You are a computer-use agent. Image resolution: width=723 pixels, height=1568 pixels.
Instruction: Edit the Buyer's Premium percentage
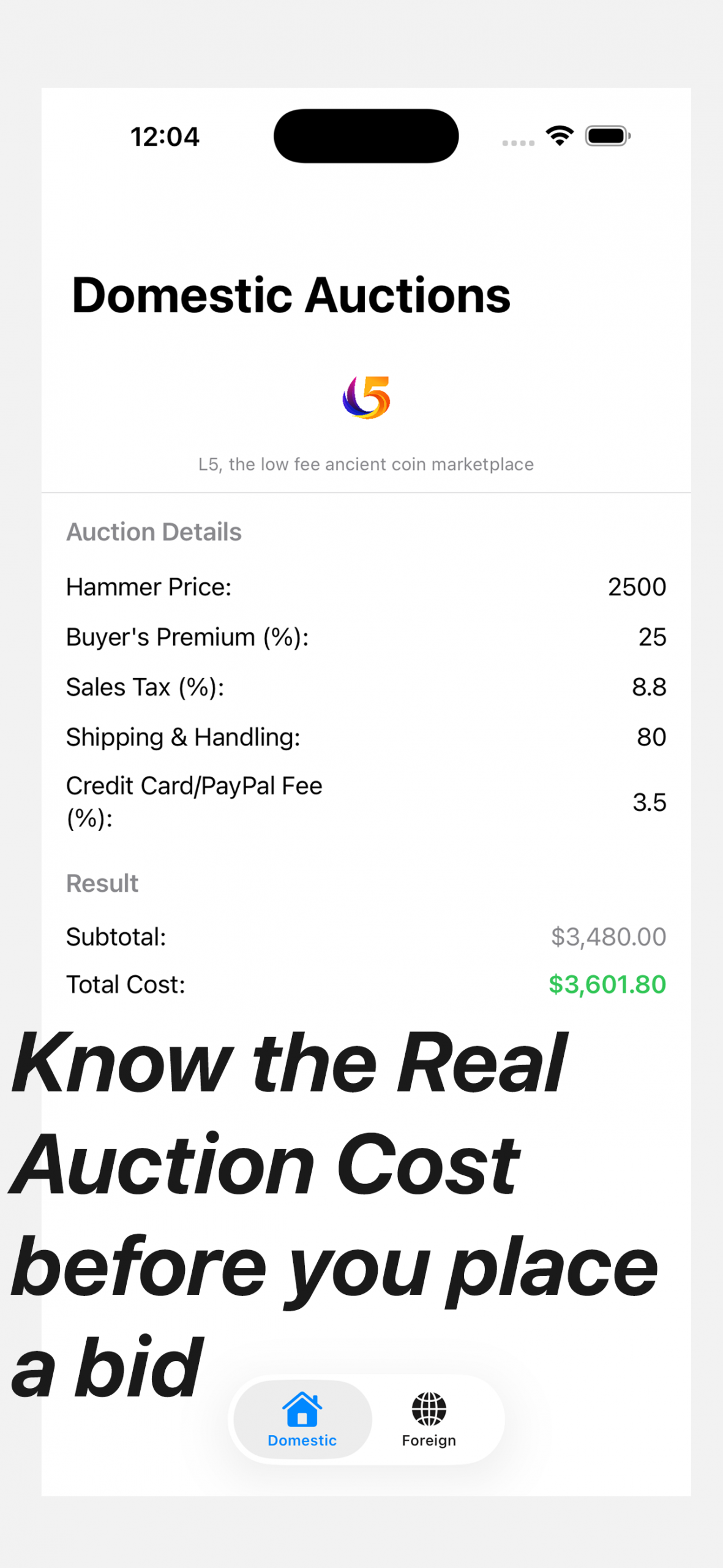click(653, 636)
